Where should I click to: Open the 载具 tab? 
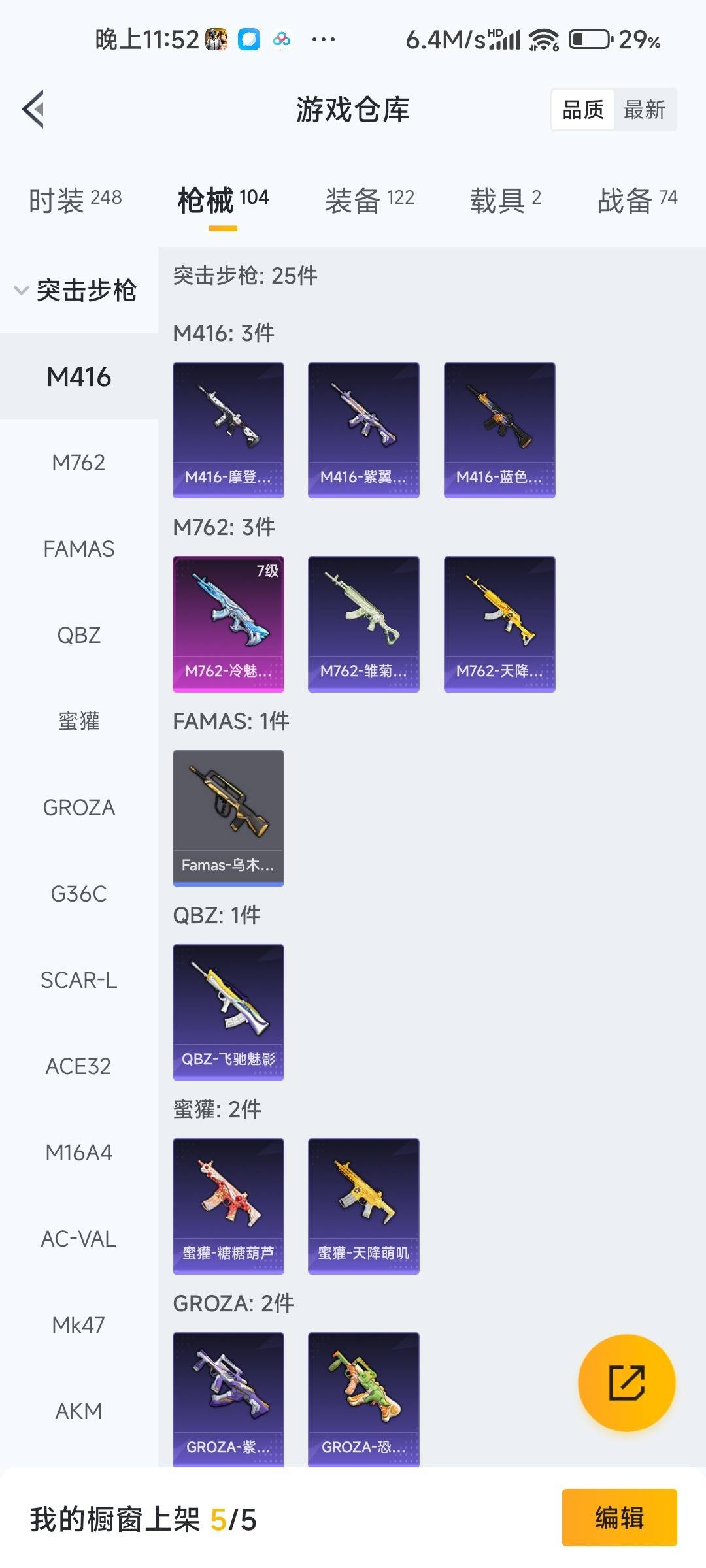pos(505,200)
